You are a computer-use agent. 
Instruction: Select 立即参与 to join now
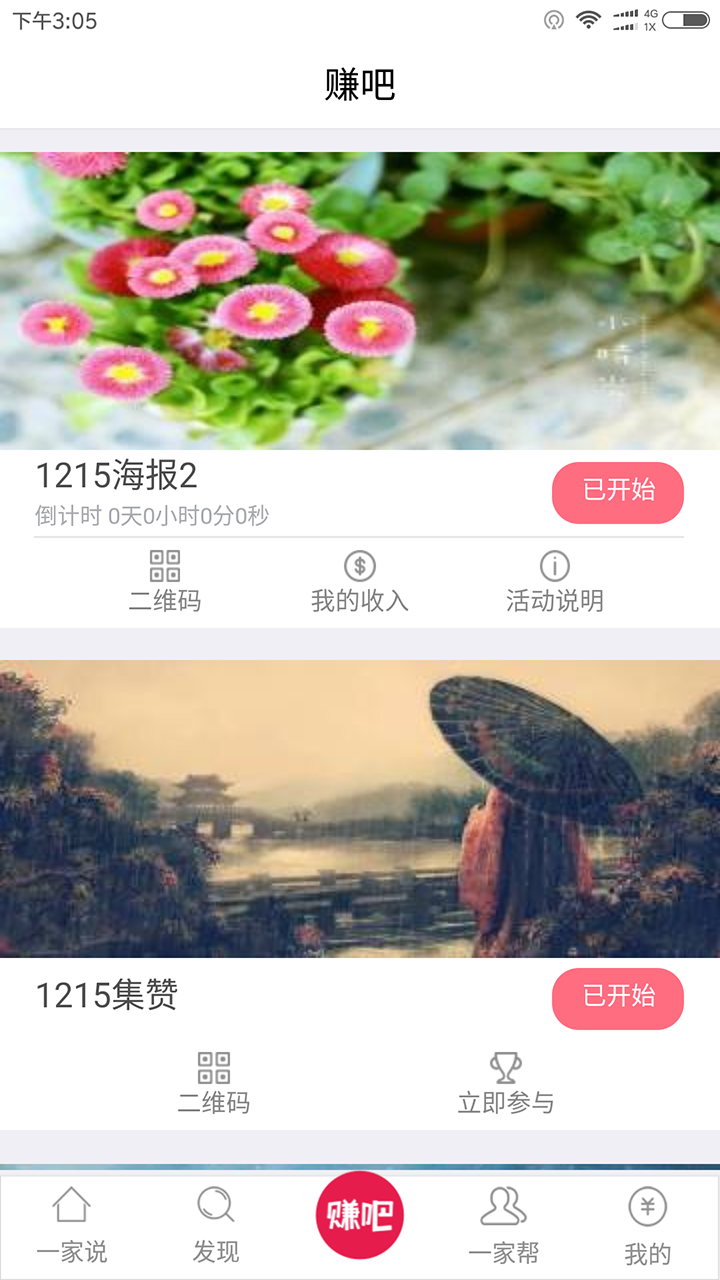[506, 1083]
